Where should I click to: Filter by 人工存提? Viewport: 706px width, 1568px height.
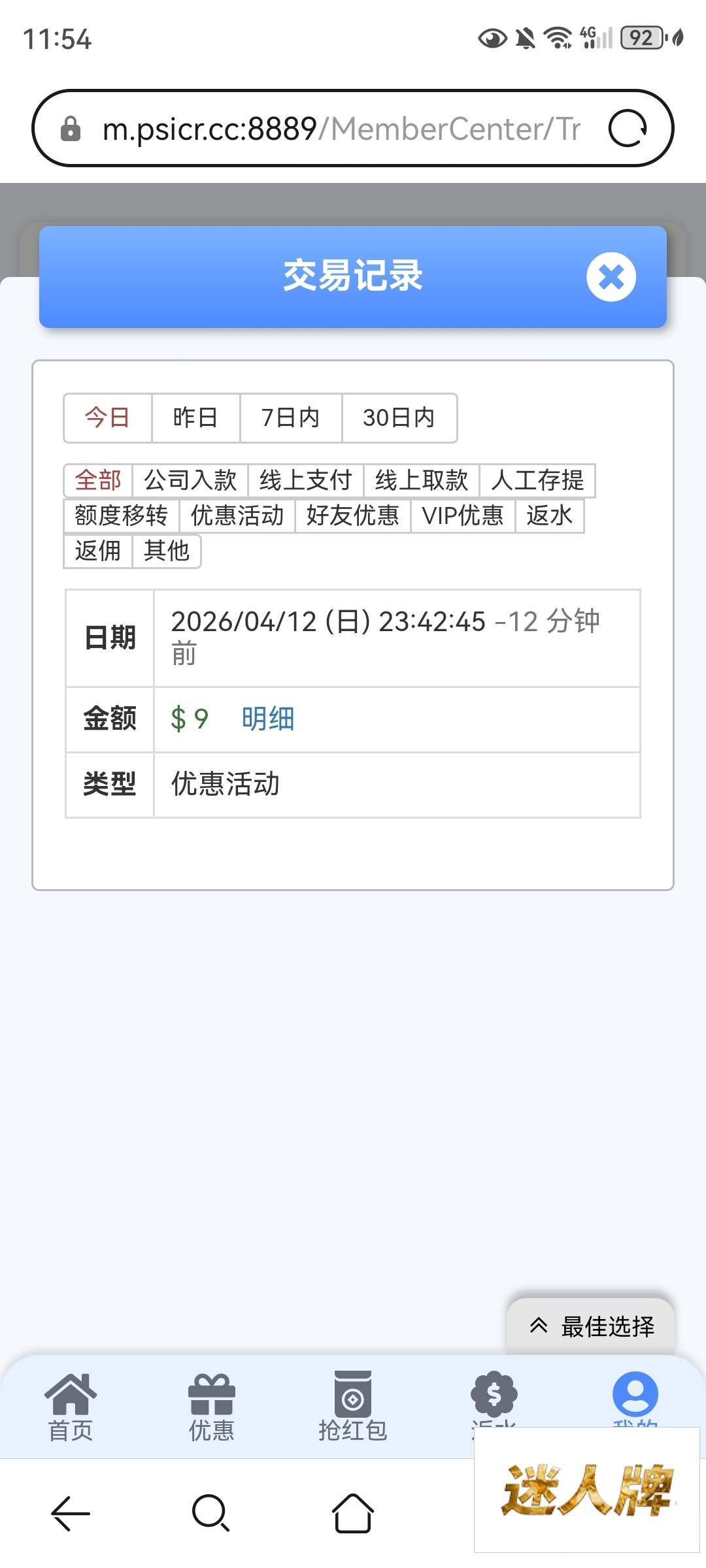(537, 480)
